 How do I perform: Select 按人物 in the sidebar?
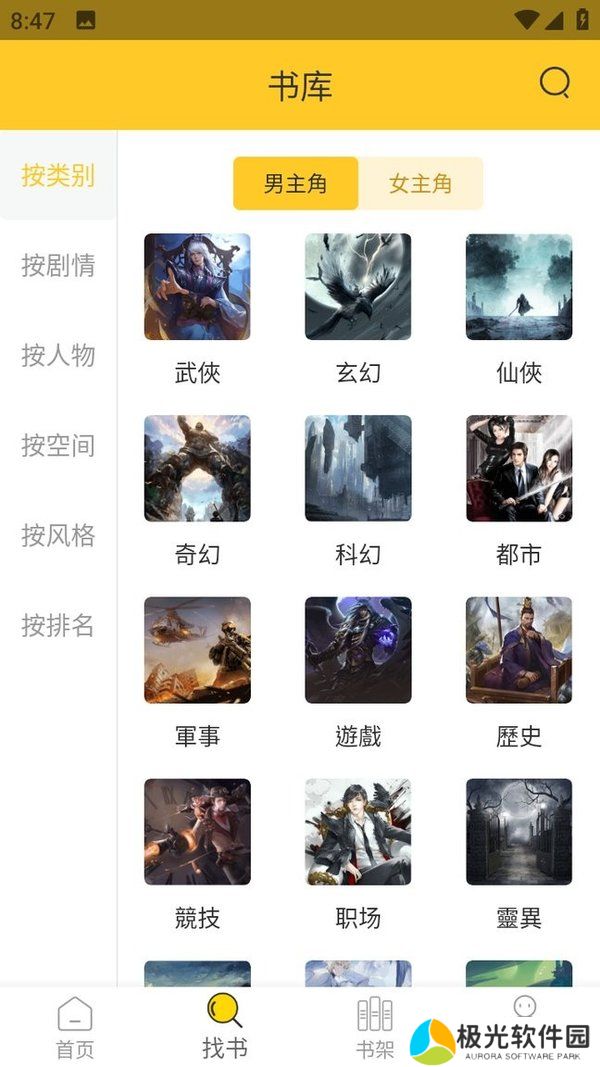point(58,355)
